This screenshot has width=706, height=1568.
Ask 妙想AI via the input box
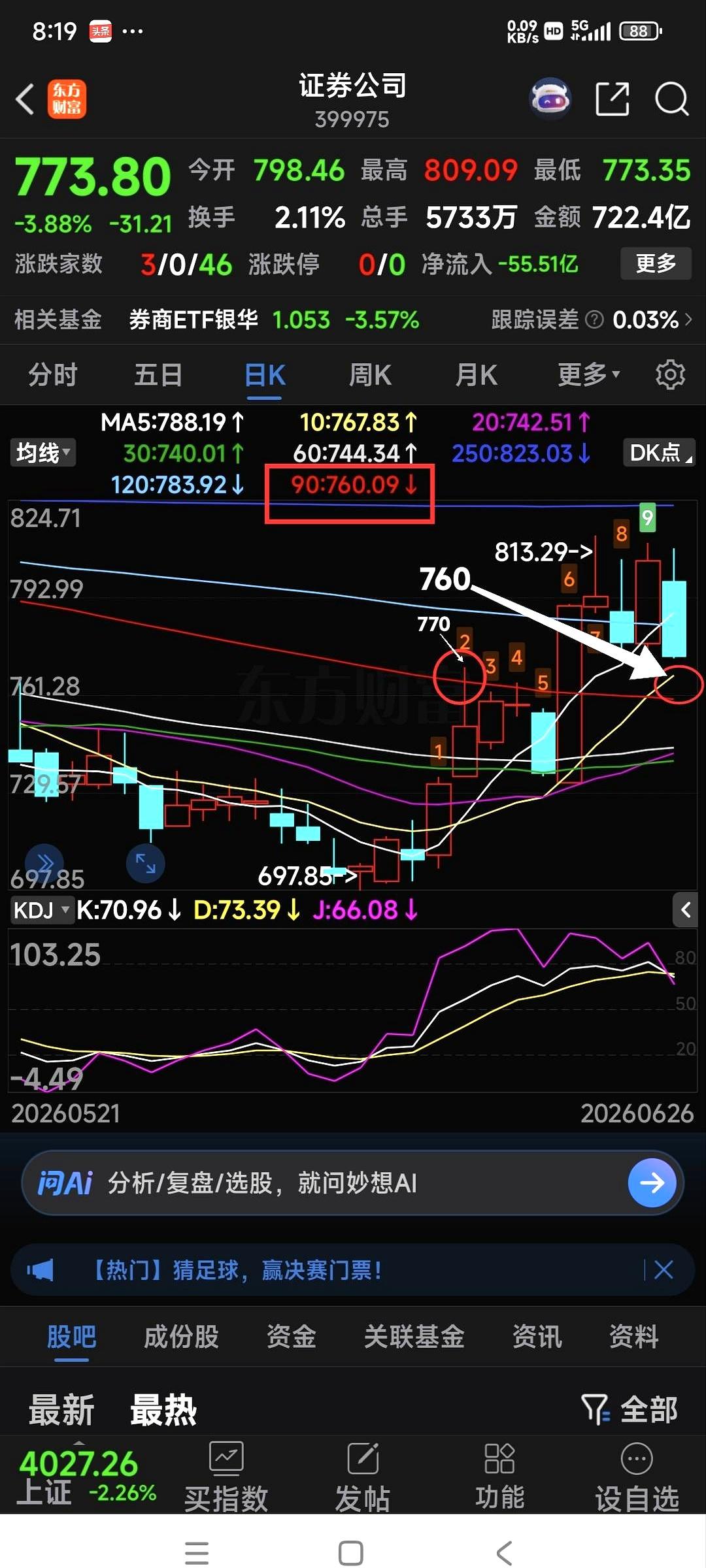click(353, 1183)
